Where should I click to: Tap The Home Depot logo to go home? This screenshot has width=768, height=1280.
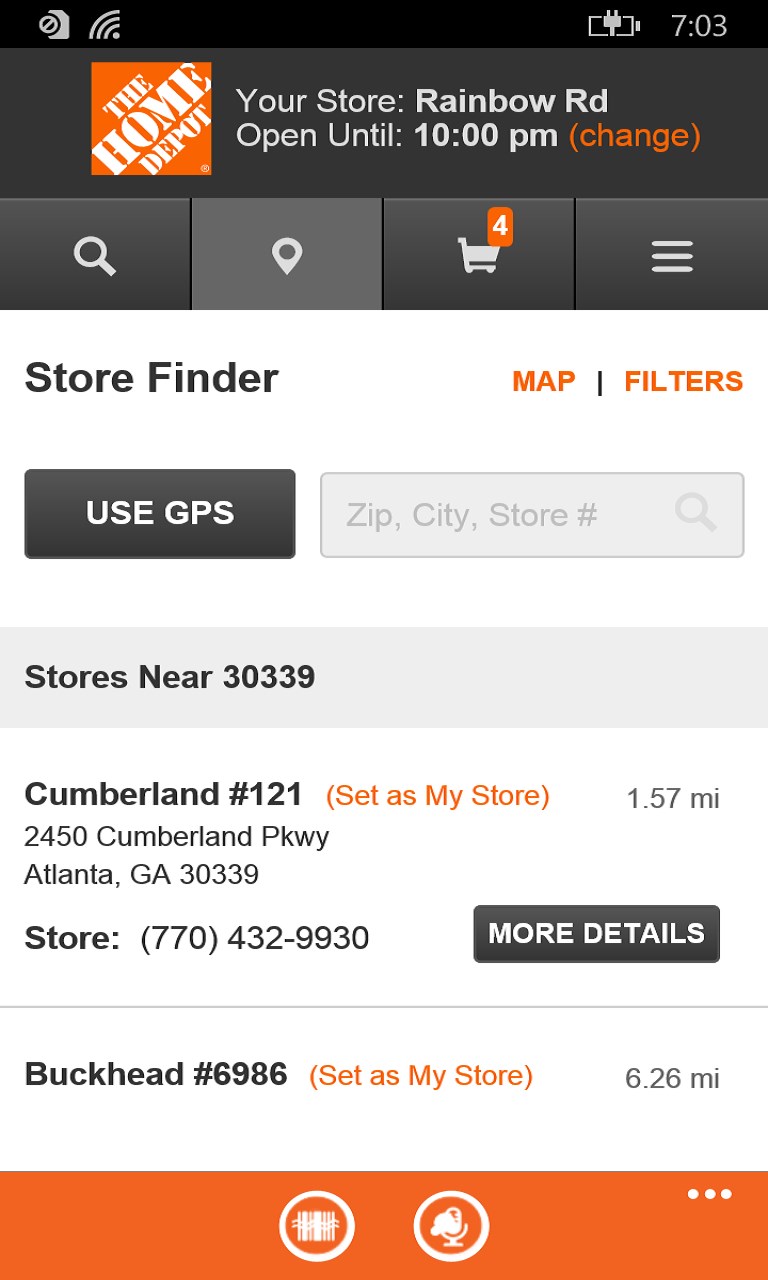click(x=151, y=119)
